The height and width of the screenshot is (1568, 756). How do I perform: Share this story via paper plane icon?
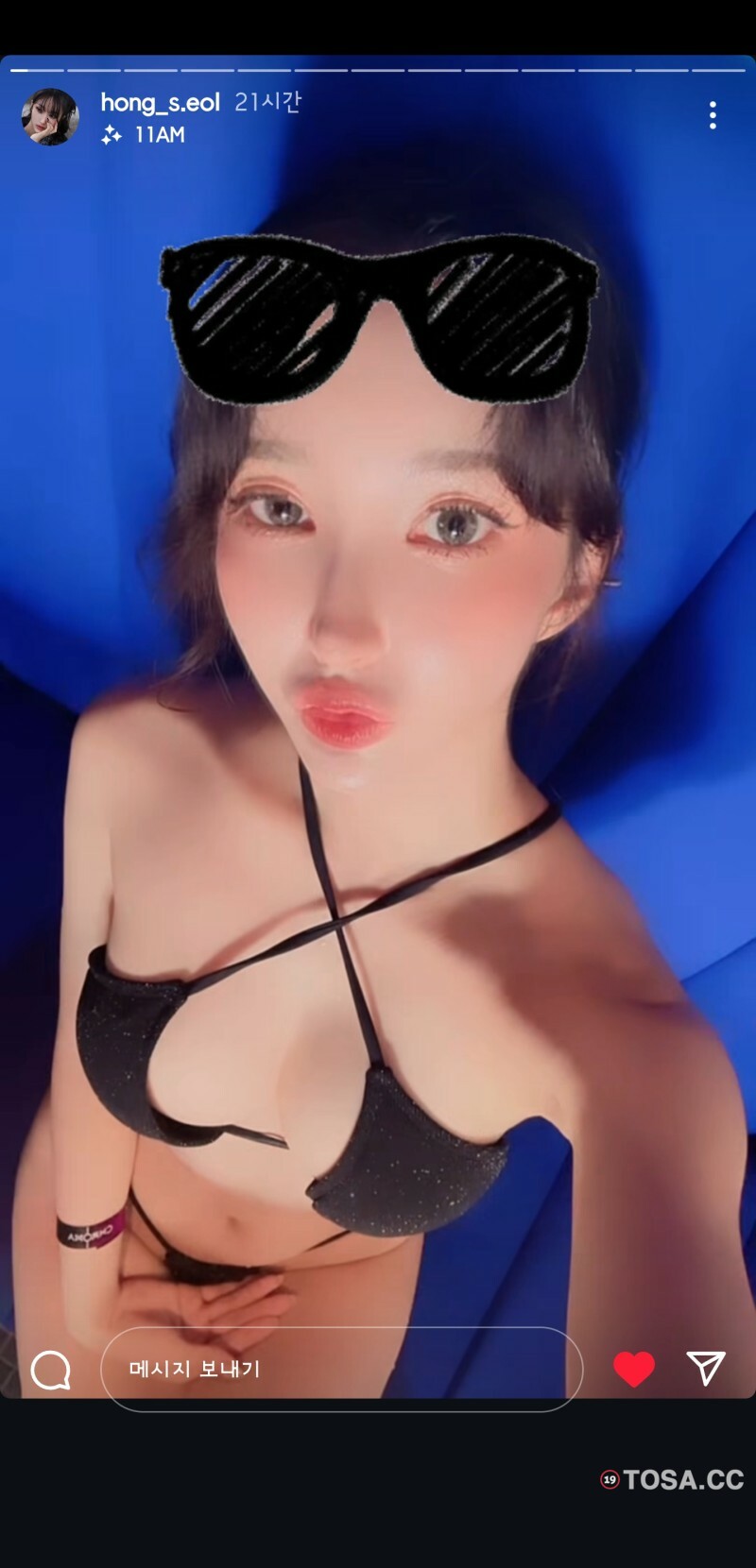[x=705, y=1368]
